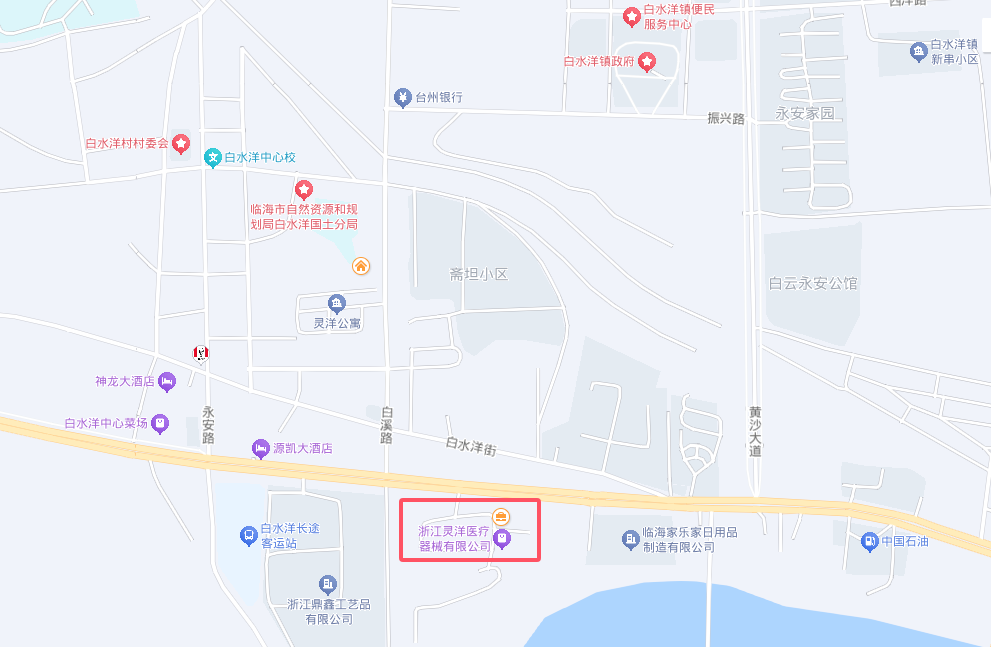Open the KFC marker near 永安路
Viewport: 991px width, 647px height.
click(201, 353)
